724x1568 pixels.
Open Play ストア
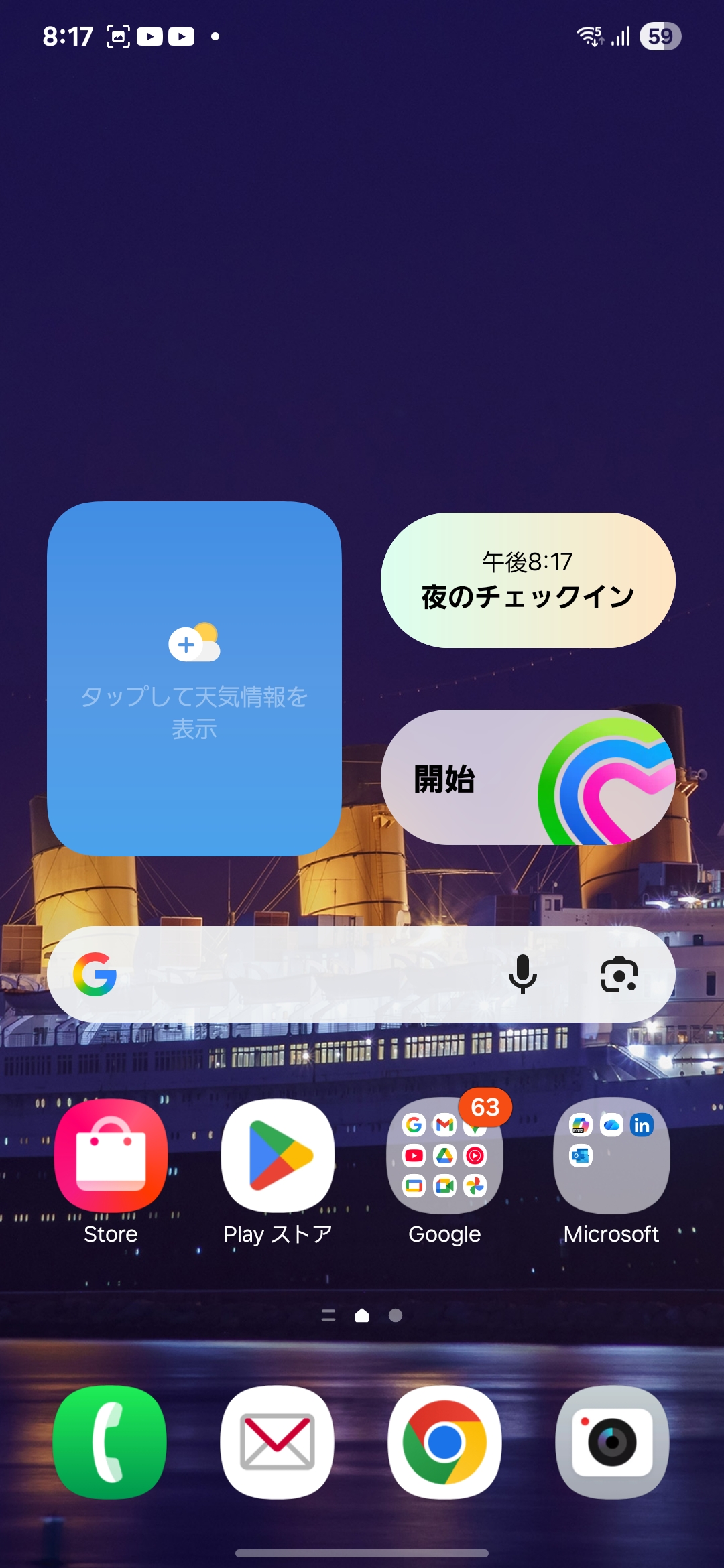278,1155
